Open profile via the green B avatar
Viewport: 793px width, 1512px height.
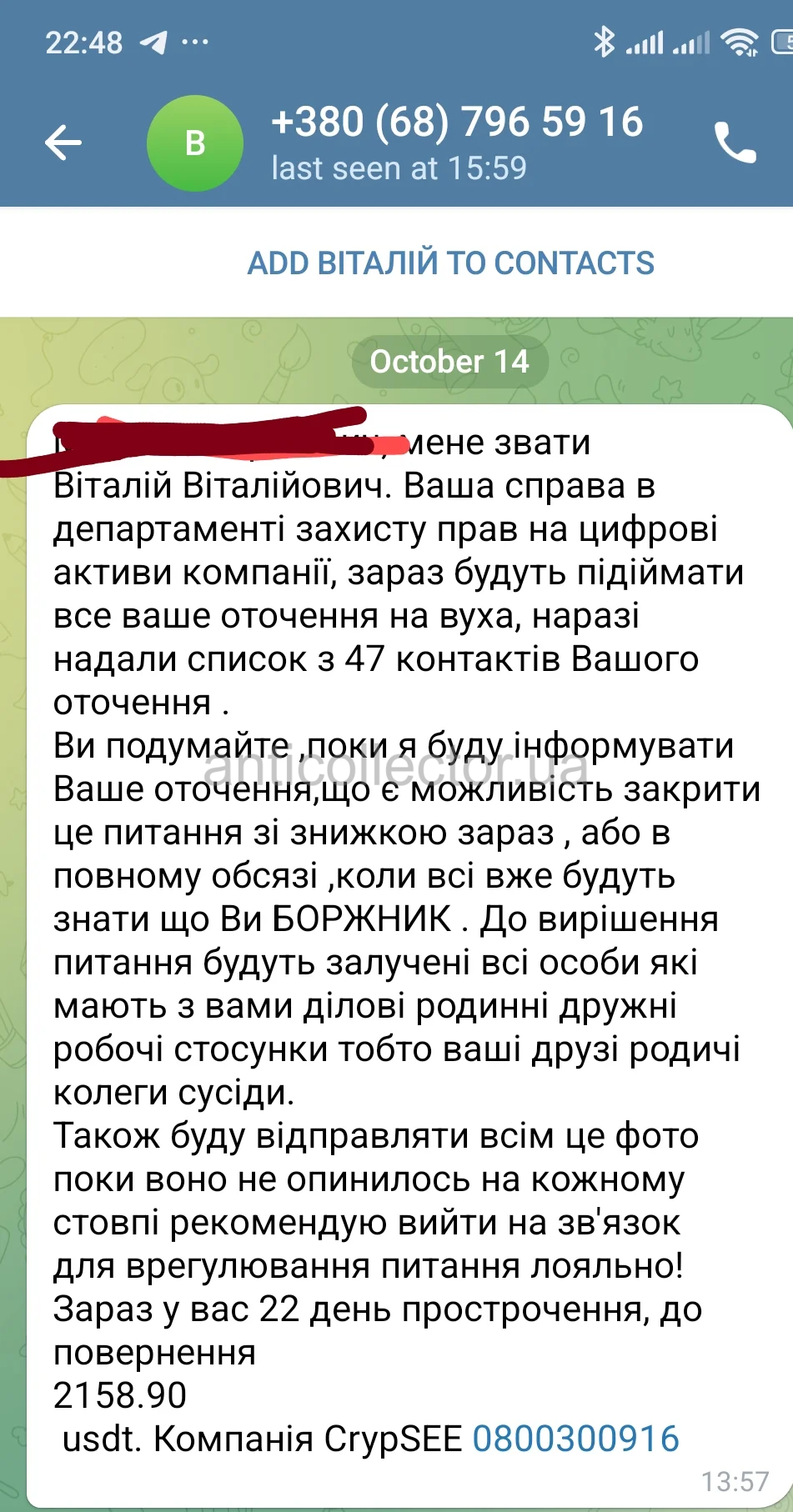(x=195, y=143)
